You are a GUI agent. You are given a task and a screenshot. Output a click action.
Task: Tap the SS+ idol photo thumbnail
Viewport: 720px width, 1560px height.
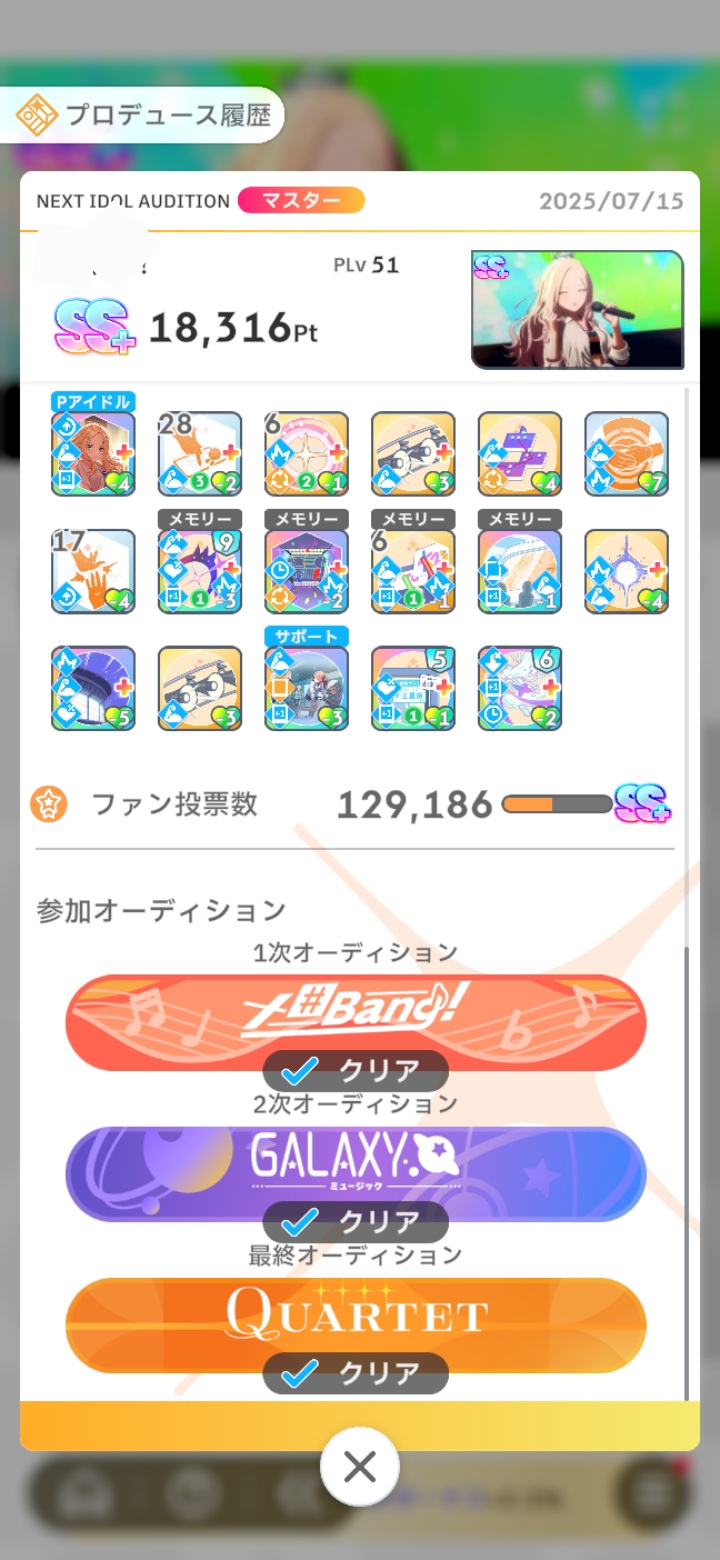point(578,310)
